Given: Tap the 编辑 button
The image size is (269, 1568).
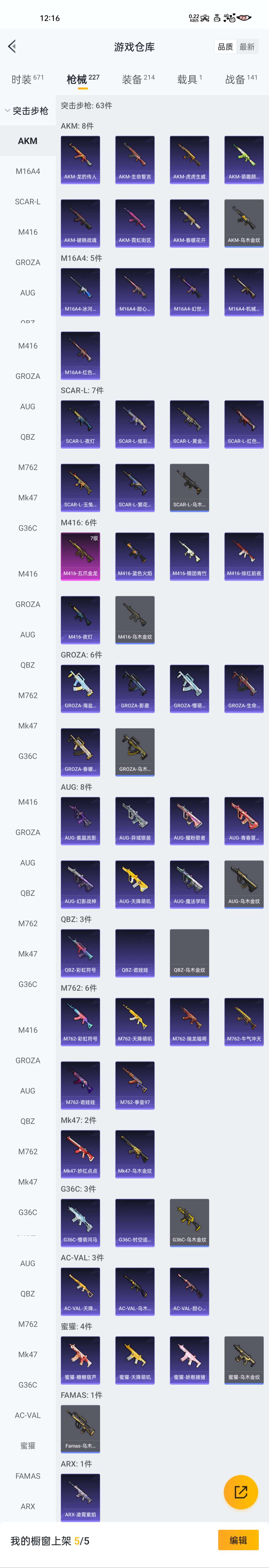Looking at the screenshot, I should 238,1540.
